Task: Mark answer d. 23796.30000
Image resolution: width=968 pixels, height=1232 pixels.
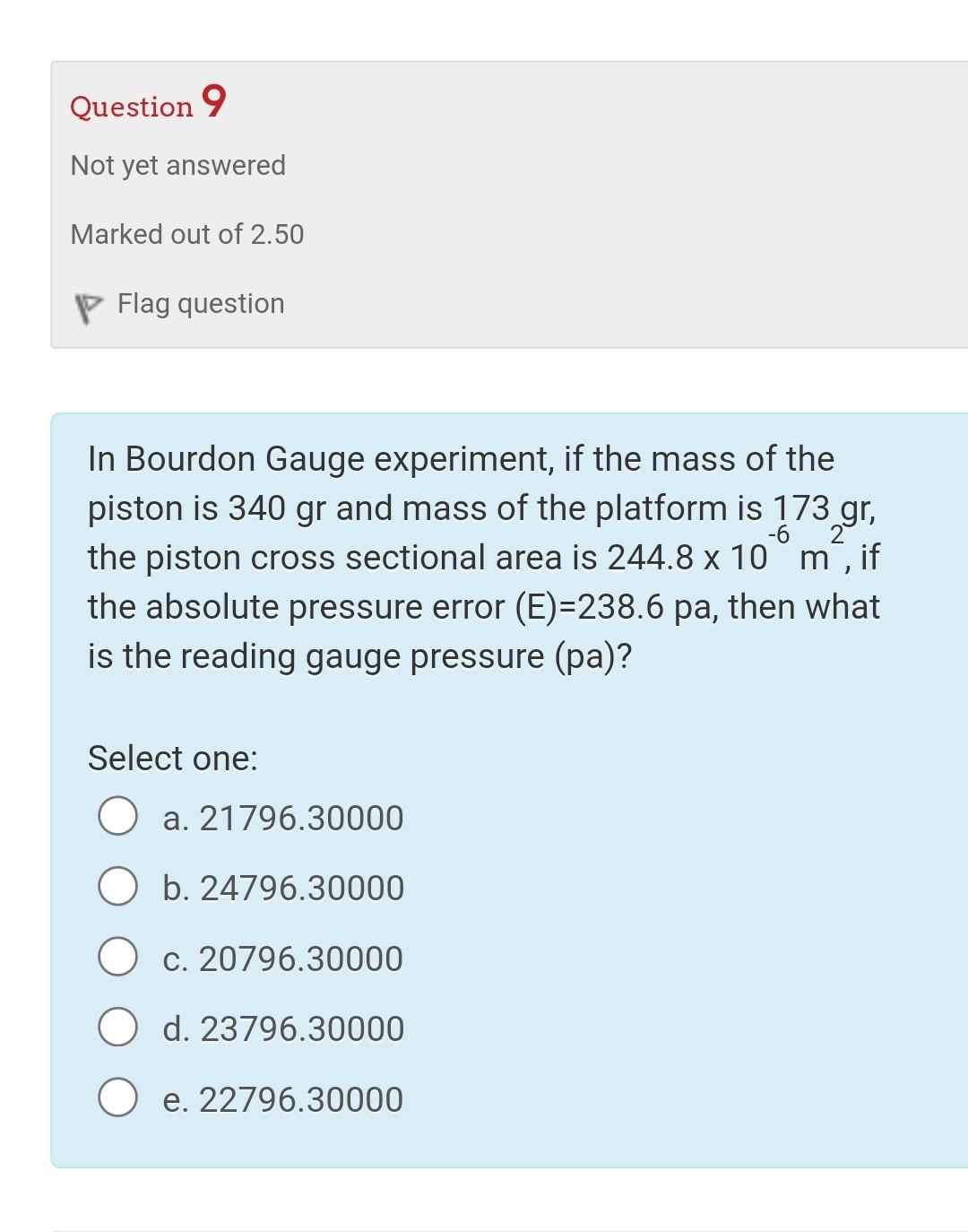Action: (117, 1028)
